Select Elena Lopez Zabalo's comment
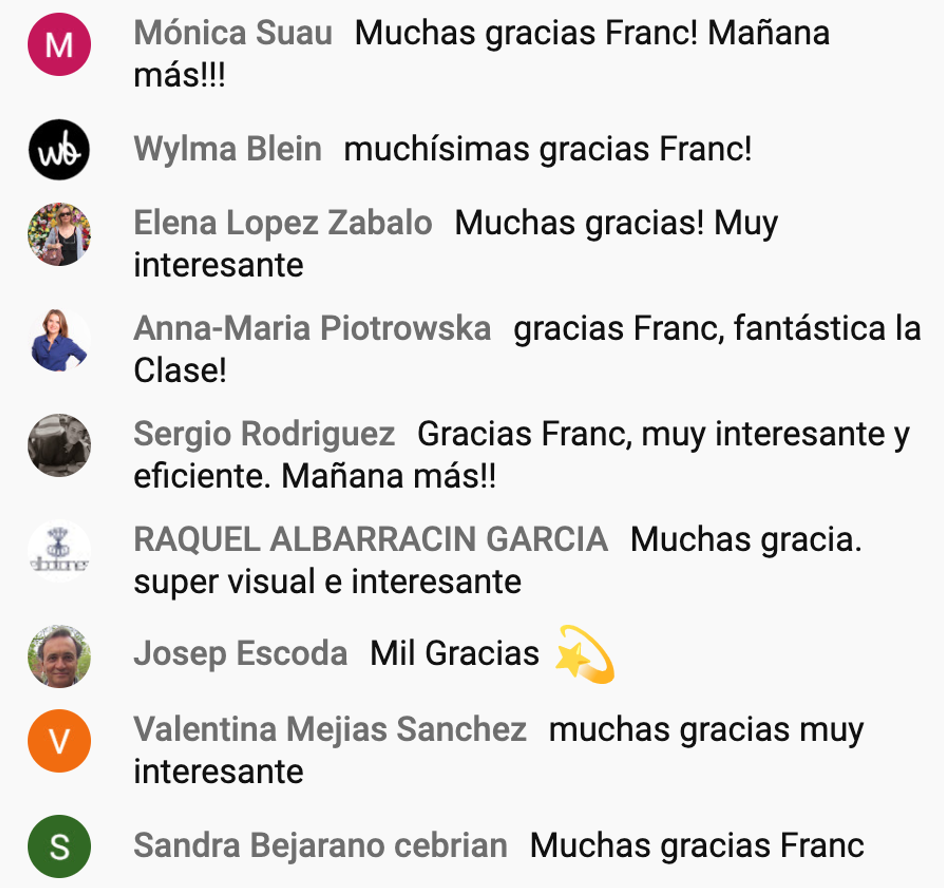This screenshot has width=944, height=888. 615,223
